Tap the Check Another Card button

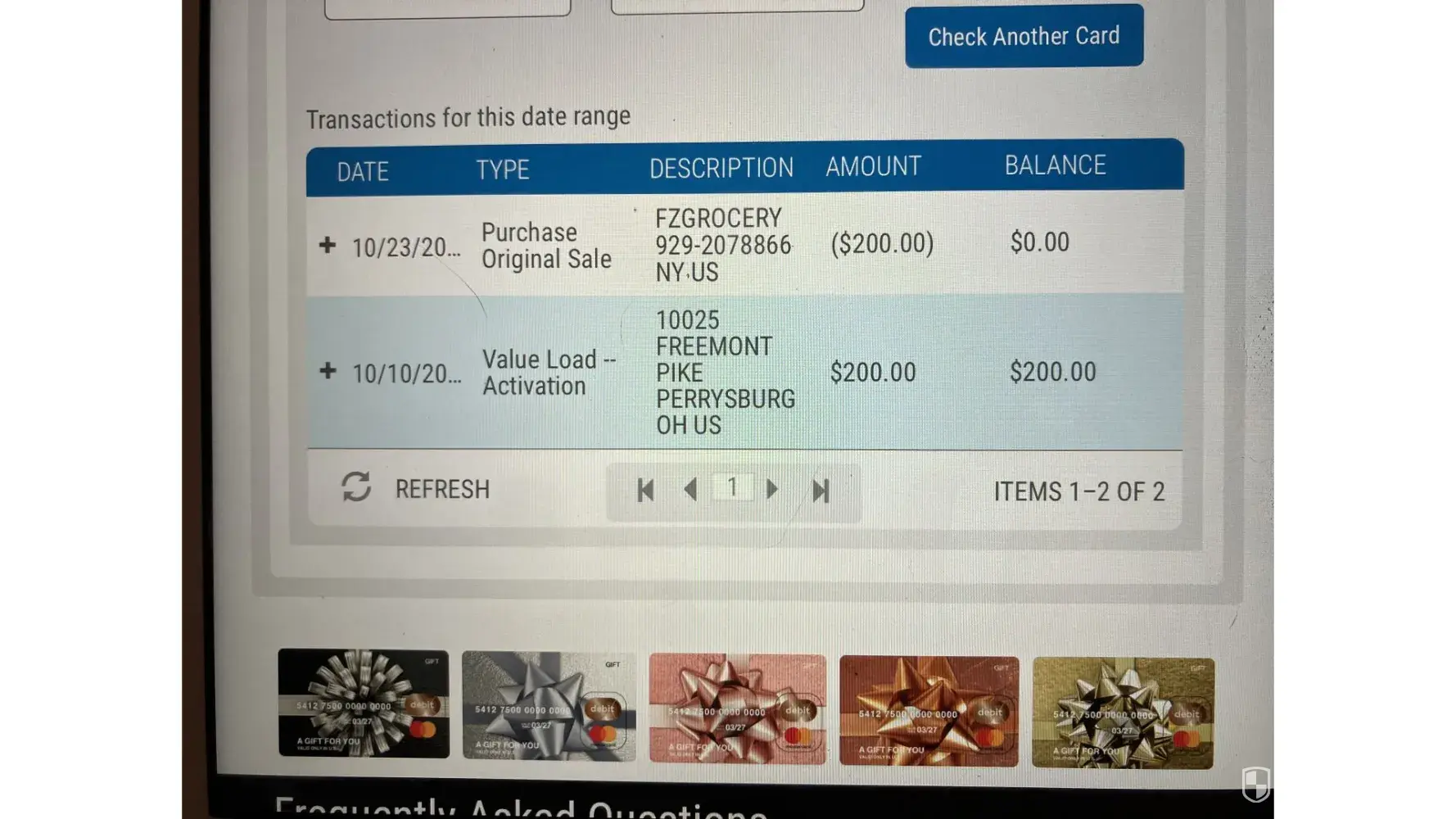pyautogui.click(x=1024, y=36)
